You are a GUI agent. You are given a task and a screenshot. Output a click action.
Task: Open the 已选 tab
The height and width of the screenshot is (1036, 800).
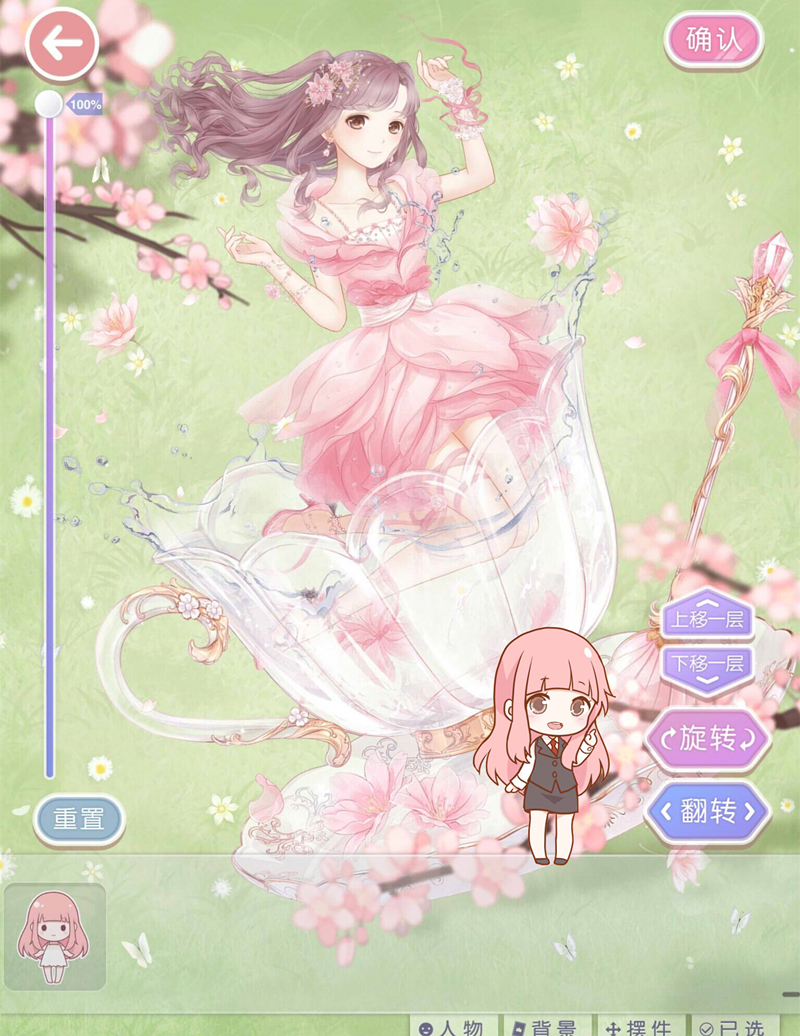(x=733, y=1026)
